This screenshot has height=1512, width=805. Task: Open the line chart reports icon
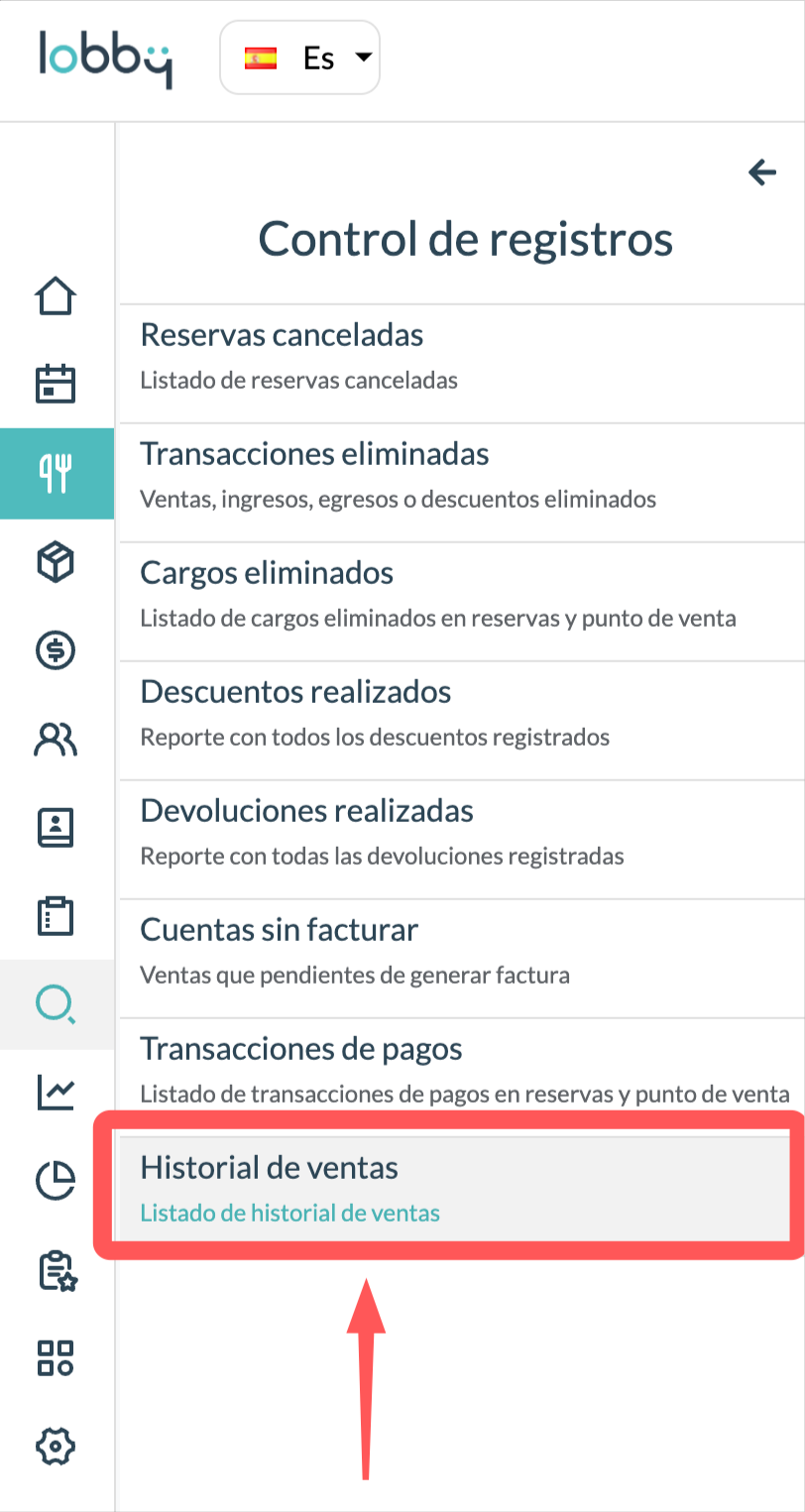click(x=56, y=1093)
